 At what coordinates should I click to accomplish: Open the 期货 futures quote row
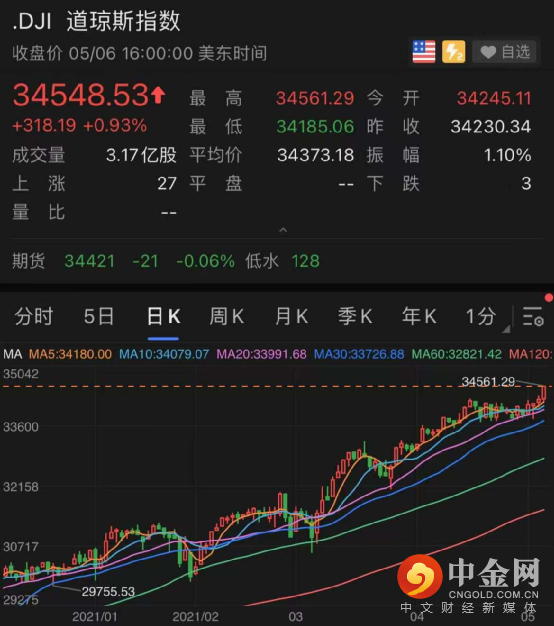277,261
